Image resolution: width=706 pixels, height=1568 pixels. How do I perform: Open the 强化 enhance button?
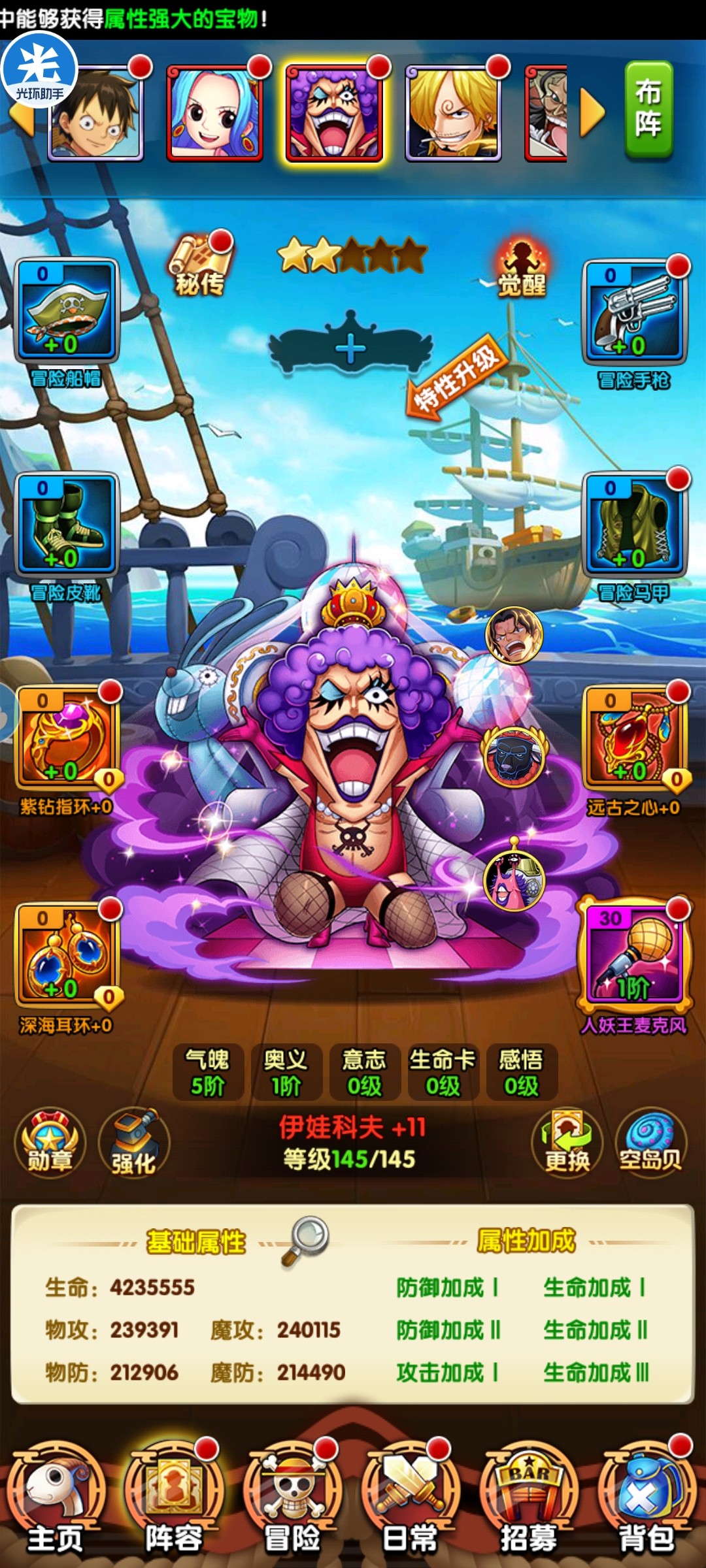point(133,1143)
